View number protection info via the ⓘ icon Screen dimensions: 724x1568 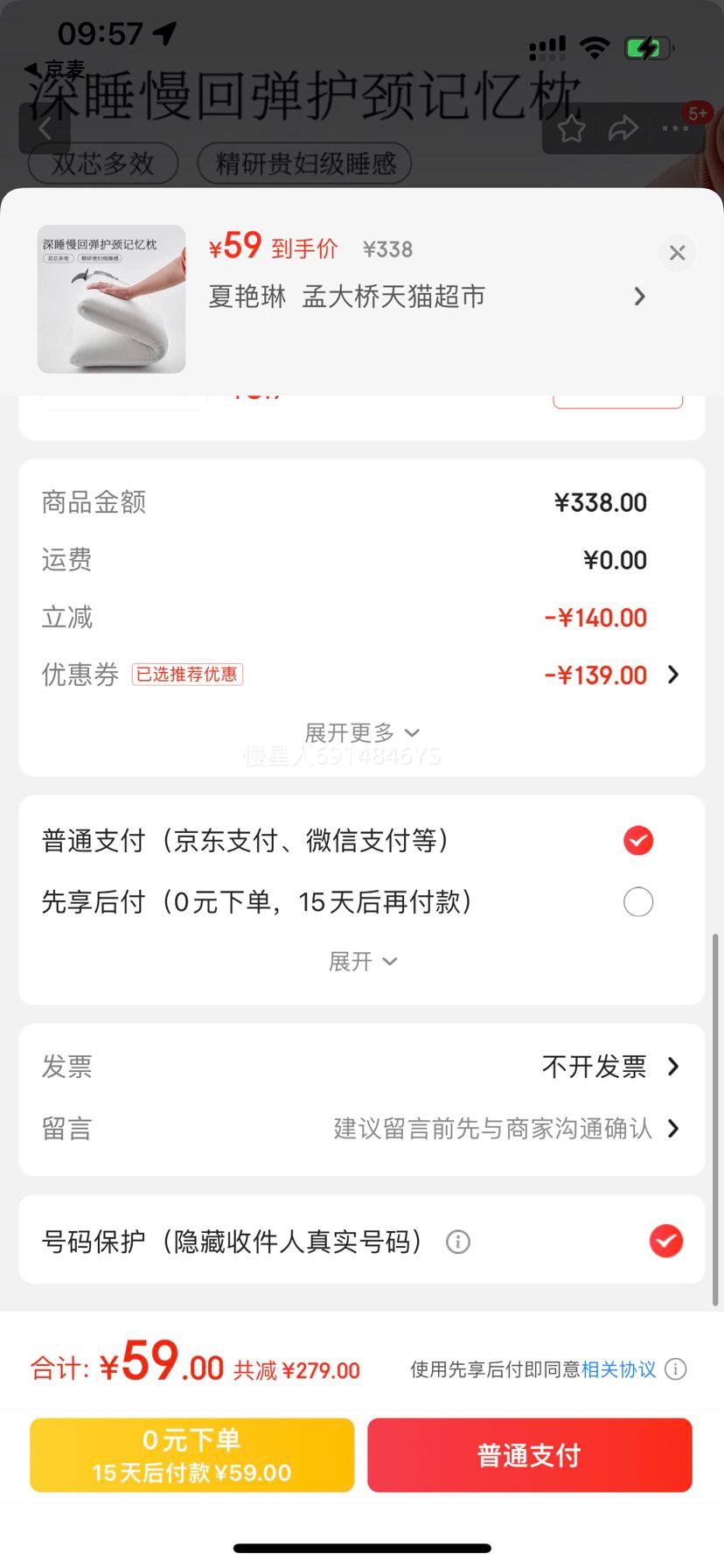[x=457, y=1241]
